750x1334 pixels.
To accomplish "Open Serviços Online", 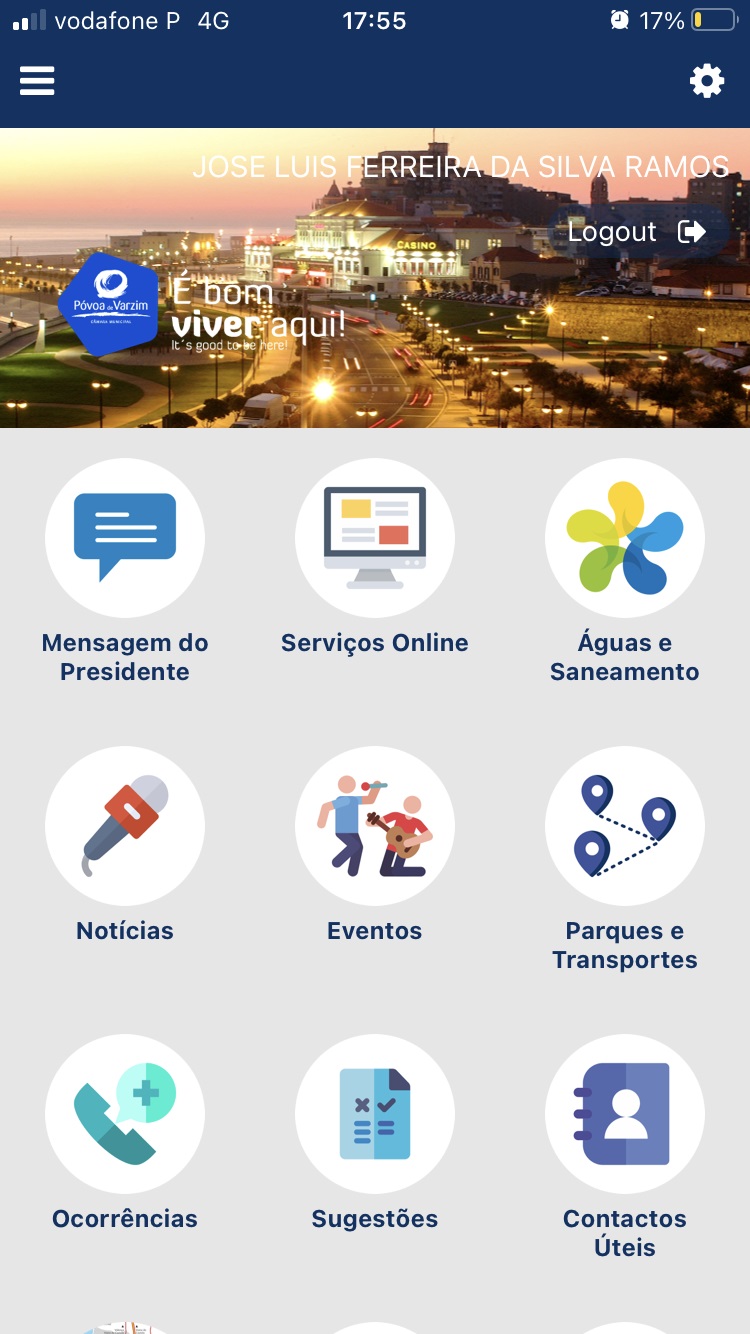I will (x=375, y=538).
